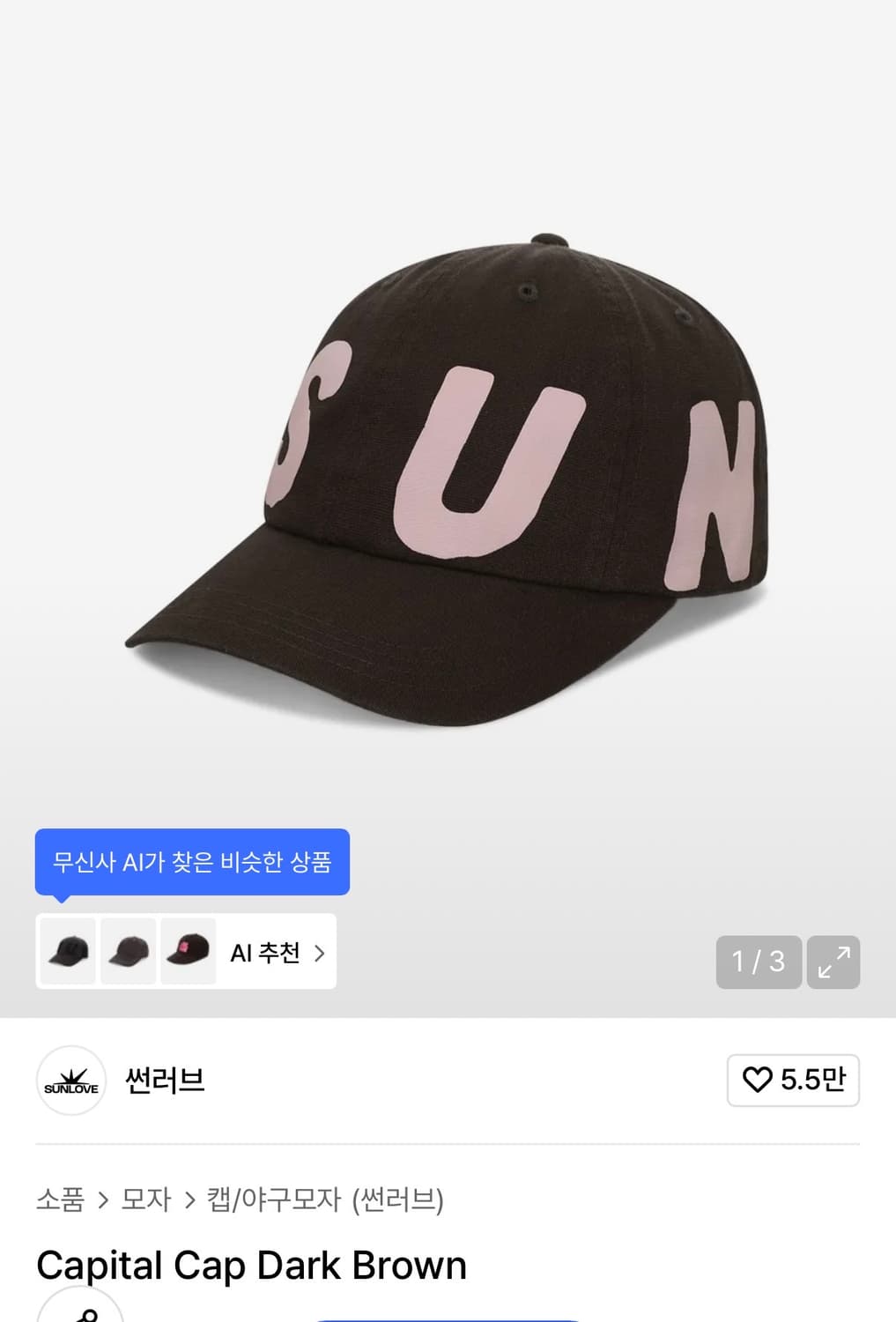Click the 1 / 3 page indicator
This screenshot has width=896, height=1322.
coord(759,962)
